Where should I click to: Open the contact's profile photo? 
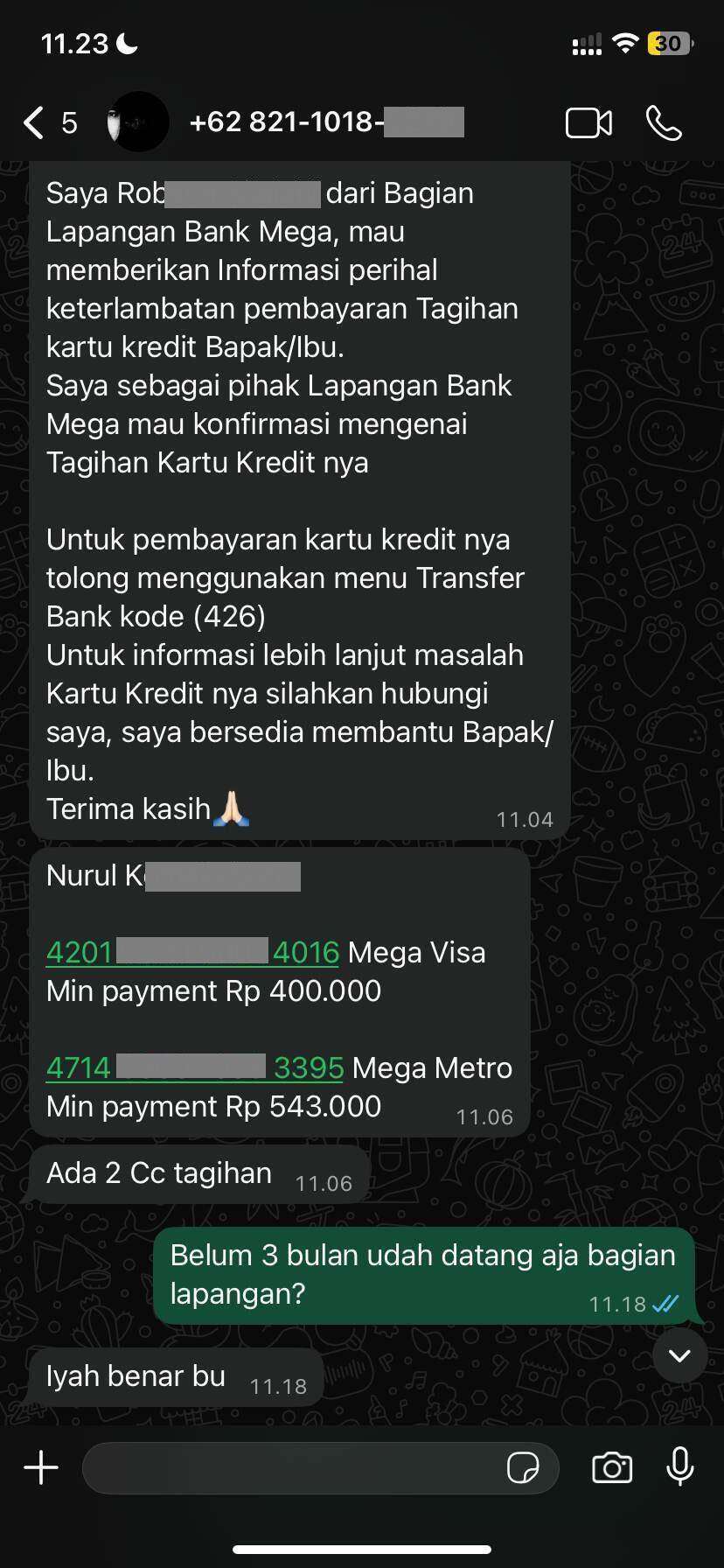[x=137, y=122]
